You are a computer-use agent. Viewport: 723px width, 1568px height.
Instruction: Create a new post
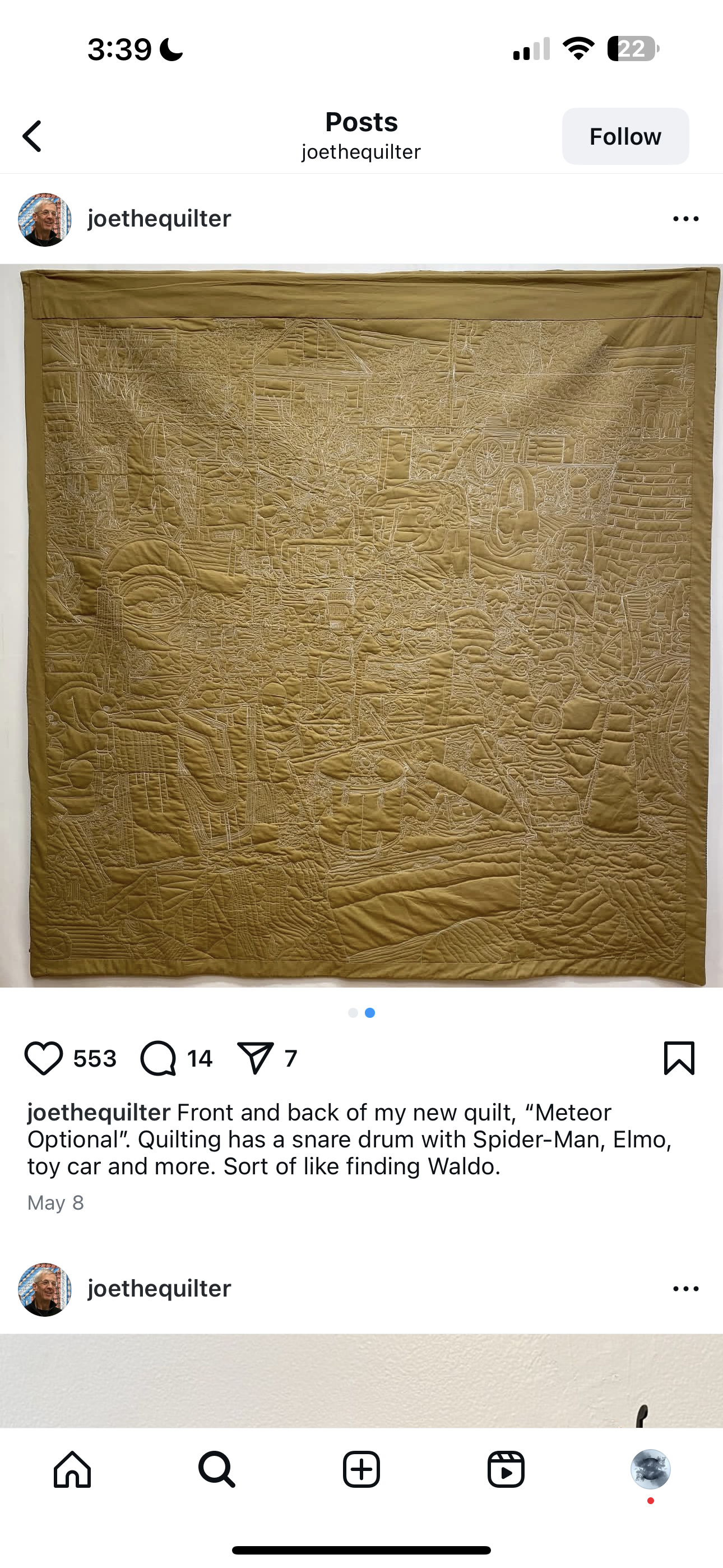pos(361,1470)
